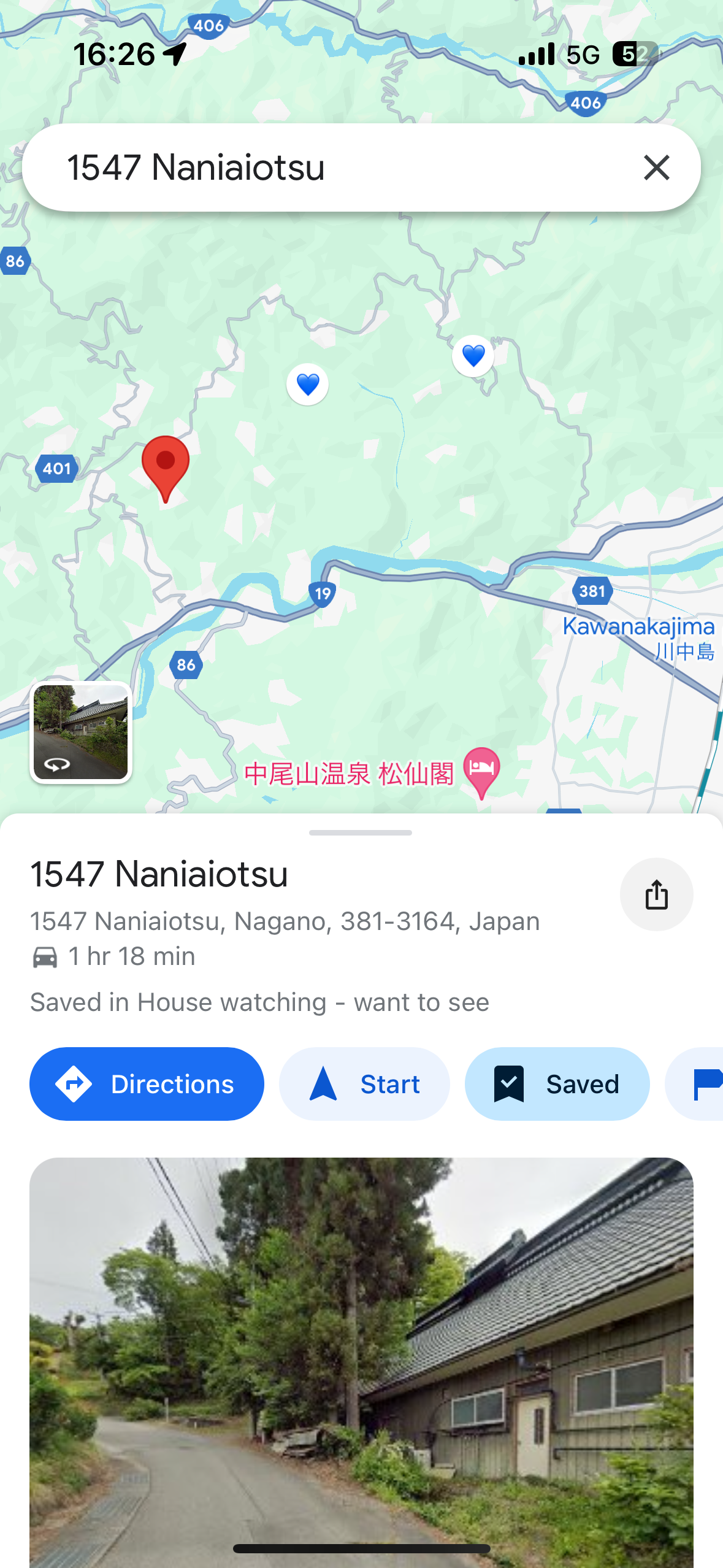Tap the 中尾山温泉 松仙閣 hotel marker
The image size is (723, 1568).
[482, 772]
